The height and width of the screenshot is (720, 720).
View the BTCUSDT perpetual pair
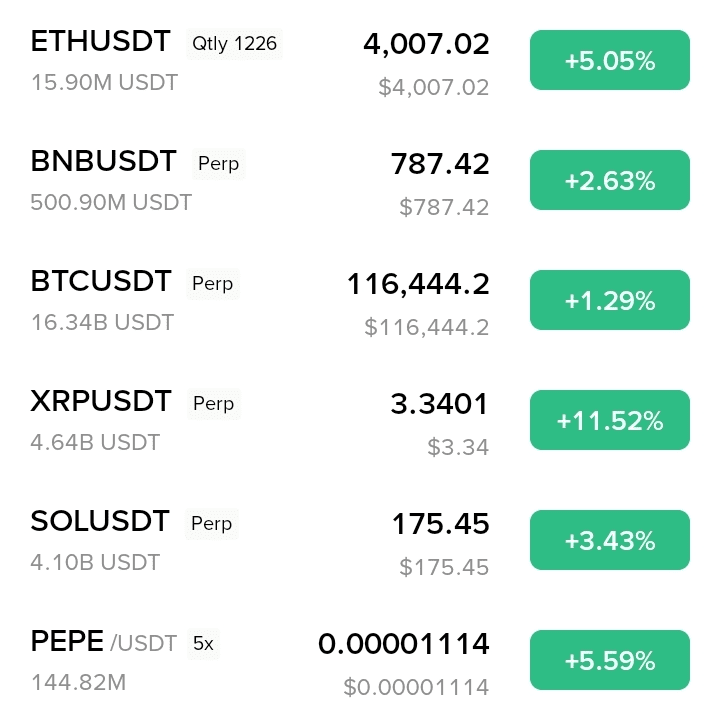pyautogui.click(x=101, y=283)
